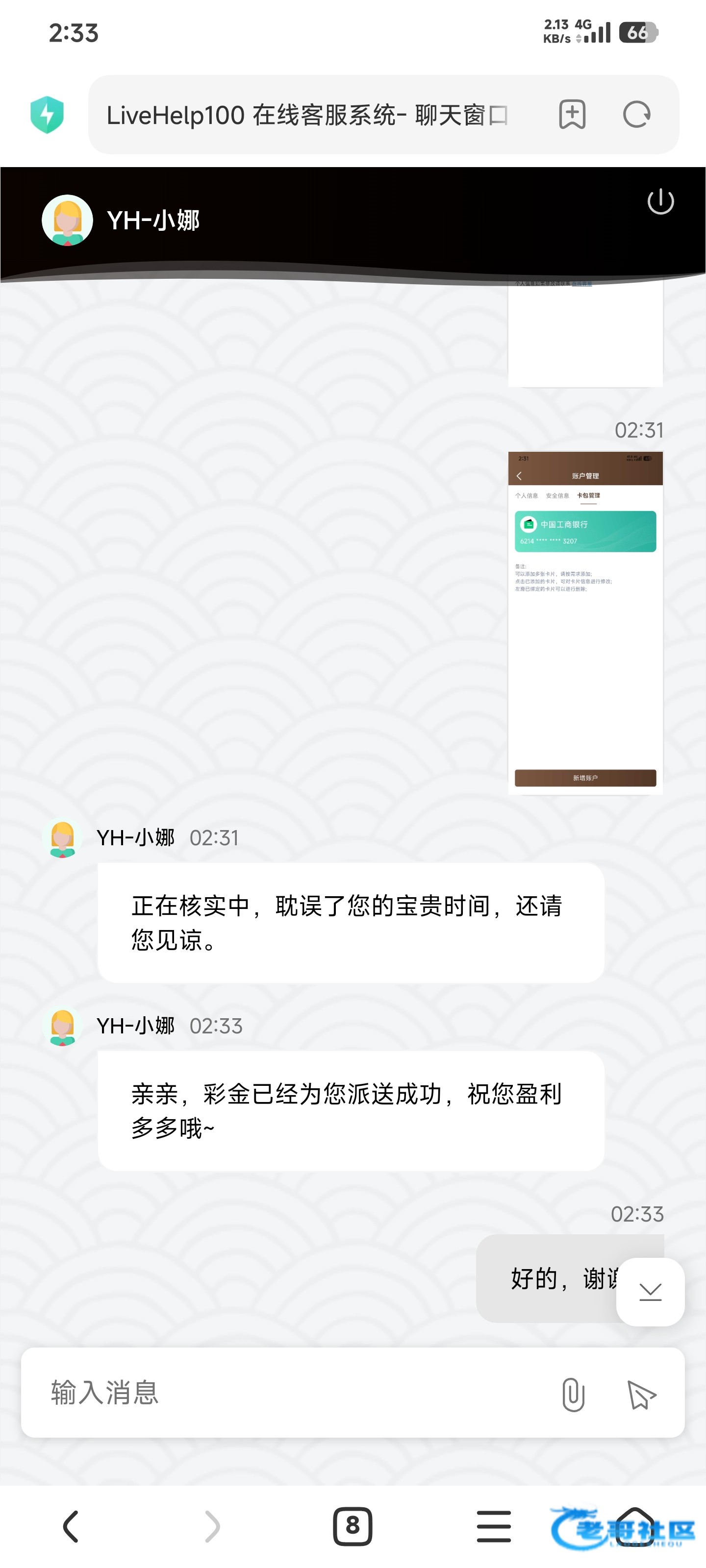Open the browser hamburger menu
The image size is (706, 1568).
click(x=493, y=1526)
